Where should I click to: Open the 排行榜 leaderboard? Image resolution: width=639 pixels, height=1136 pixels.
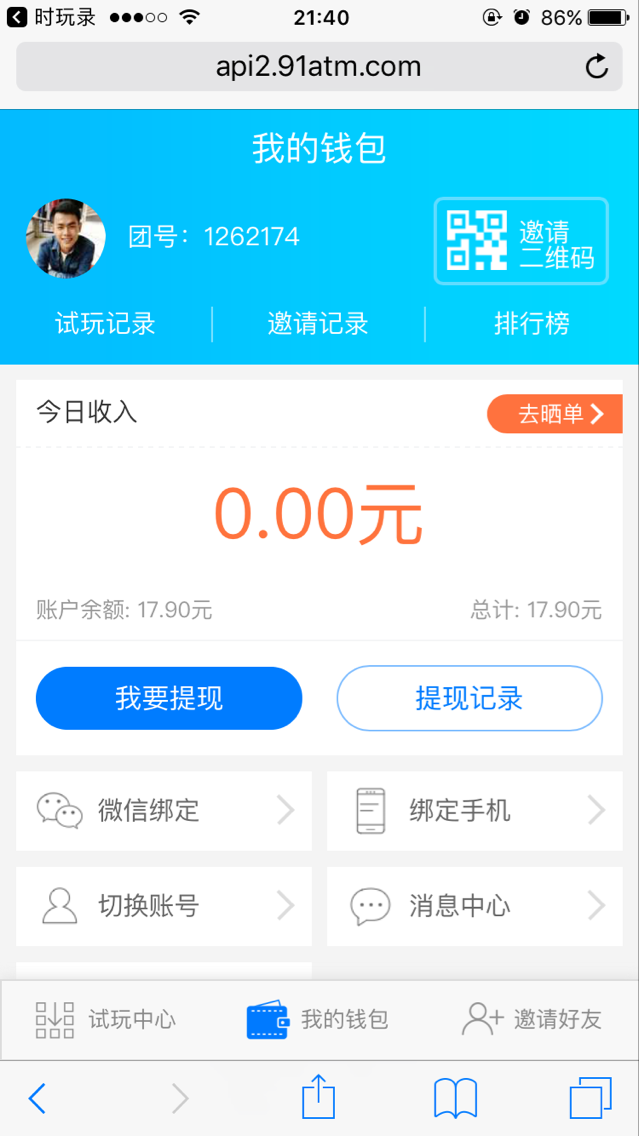pos(532,324)
